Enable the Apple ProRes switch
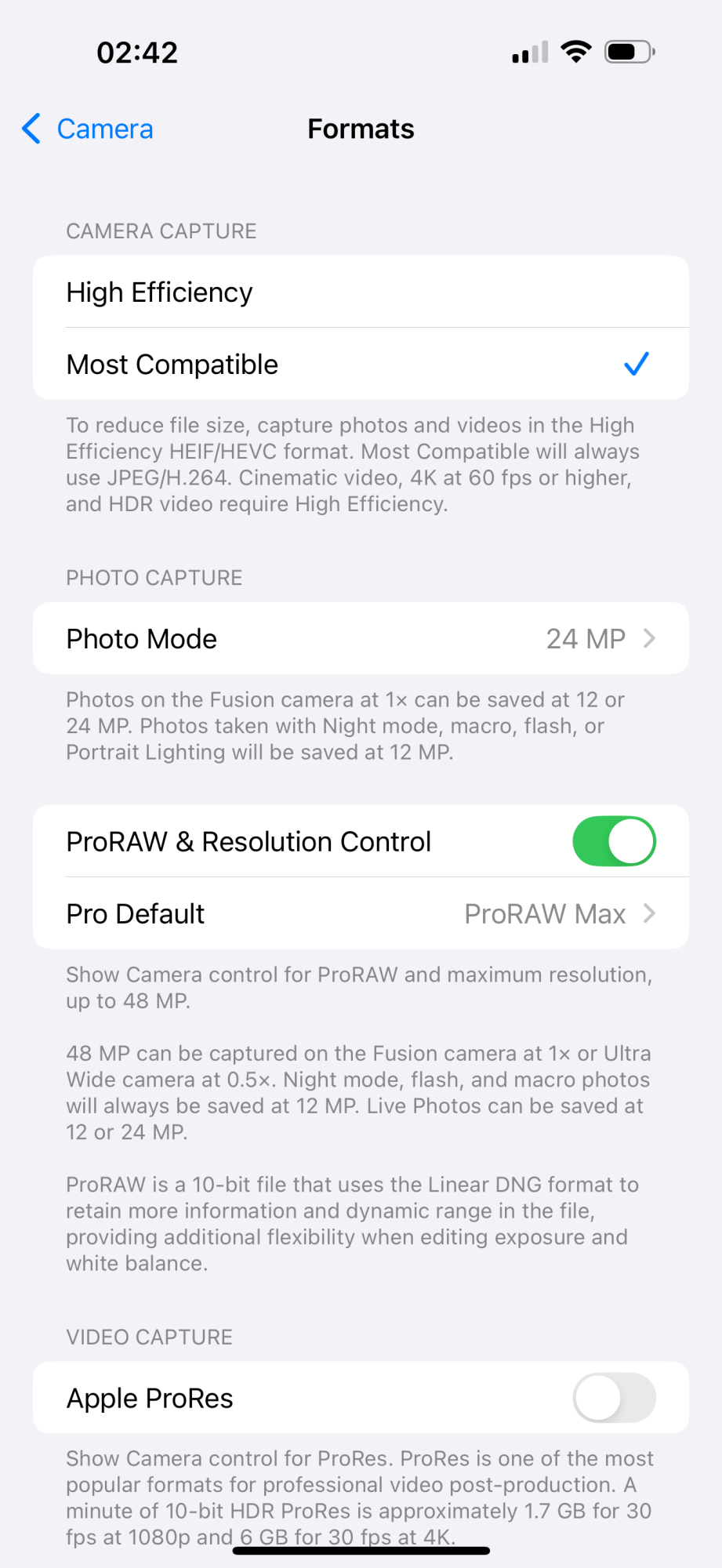 [614, 1398]
